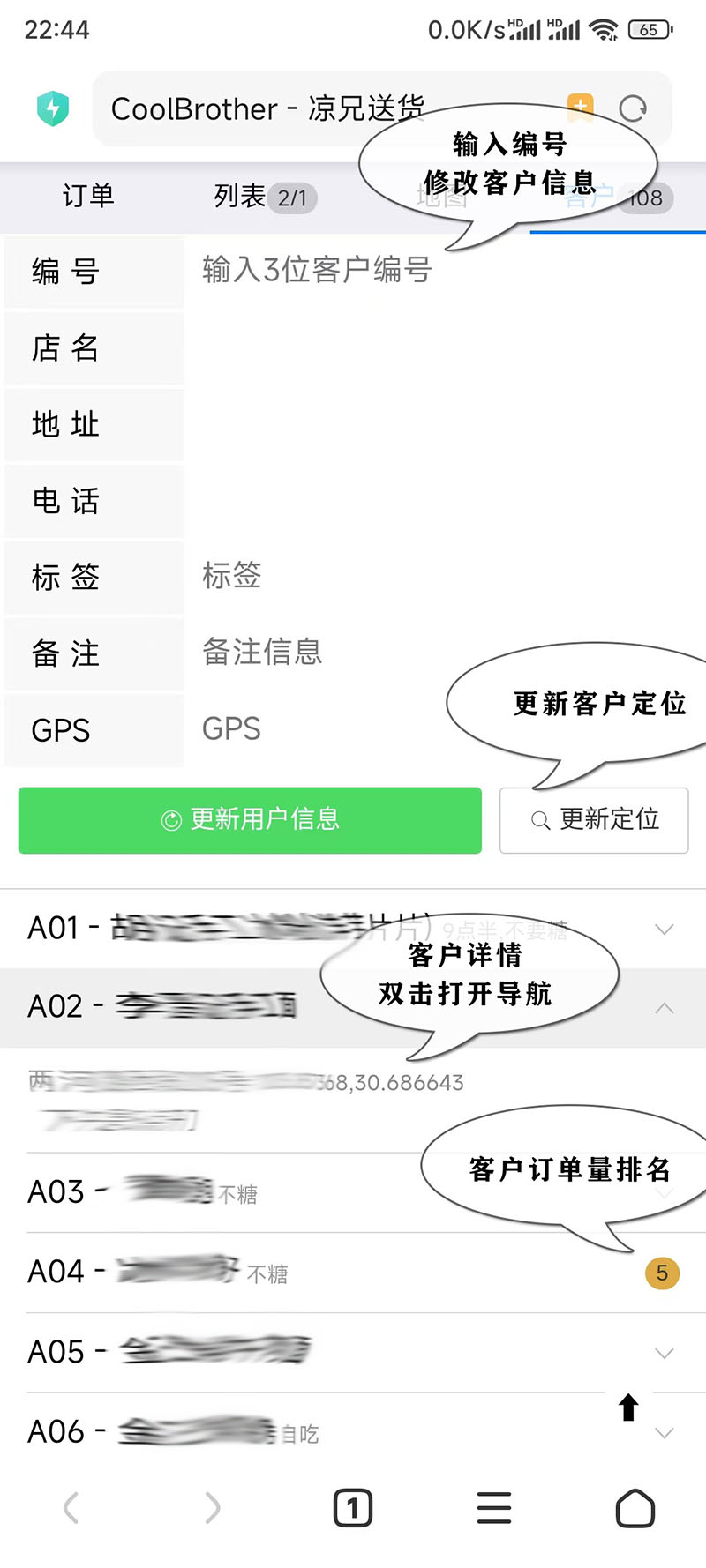Tap the green 更新用户信息 button
Viewport: 706px width, 1568px height.
coord(250,819)
